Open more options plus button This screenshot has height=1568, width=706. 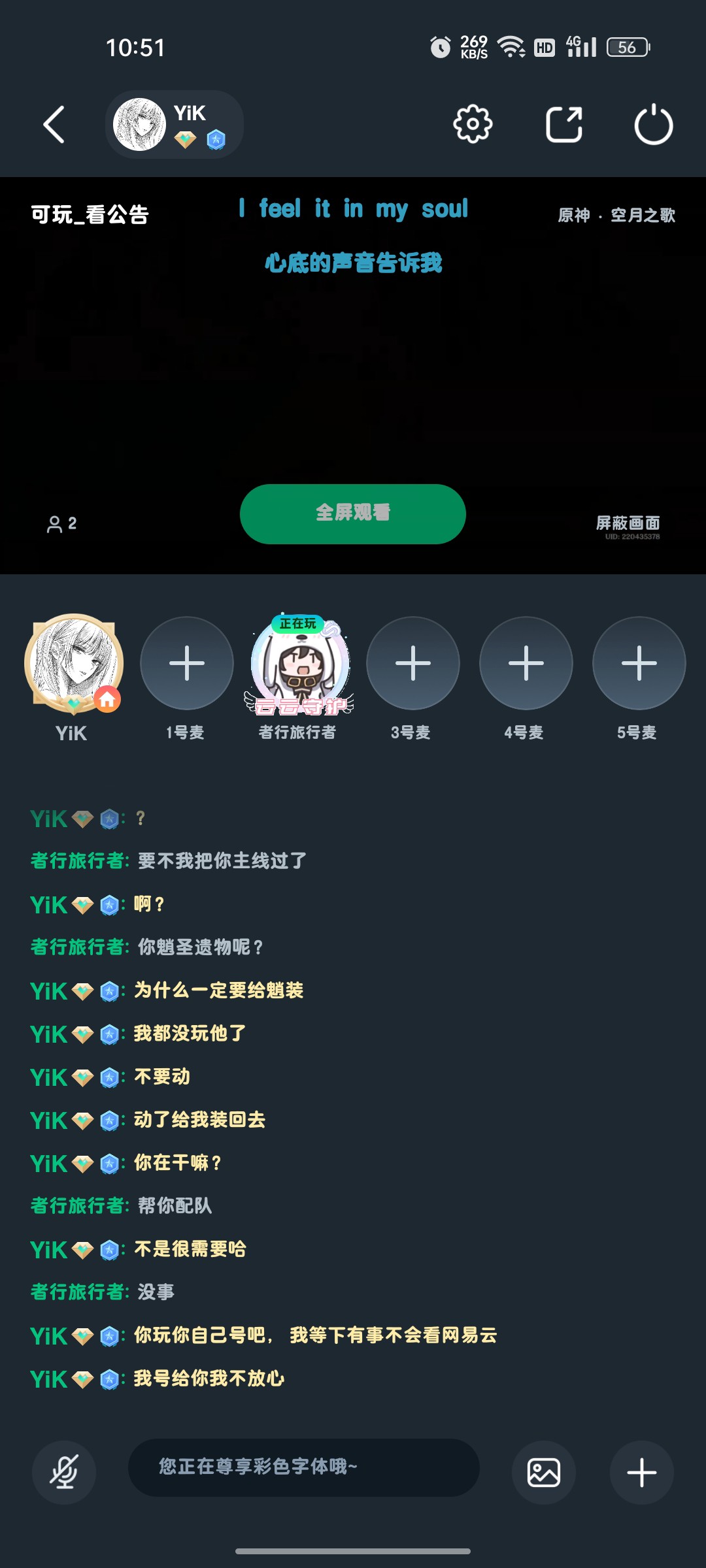(641, 1473)
